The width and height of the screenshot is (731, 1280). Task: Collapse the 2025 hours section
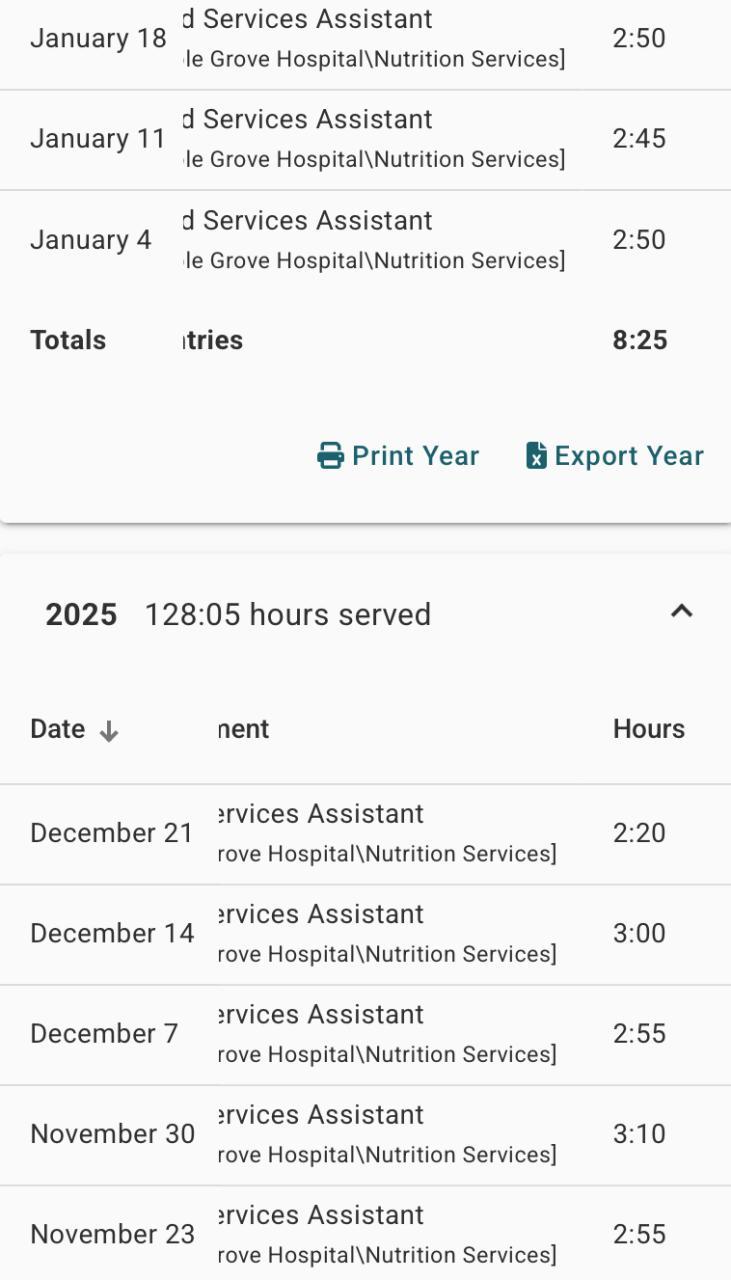(681, 611)
